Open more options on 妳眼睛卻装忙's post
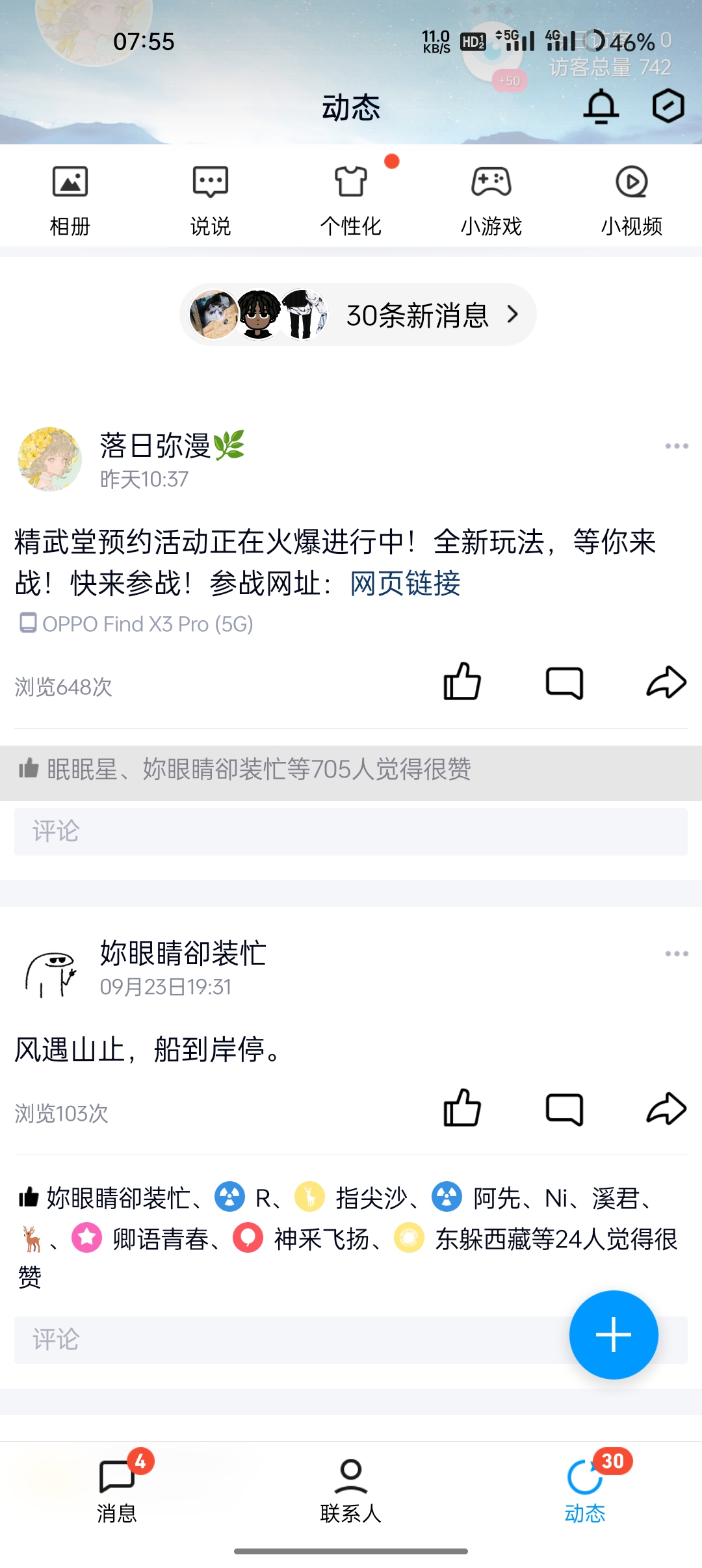702x1568 pixels. 676,954
